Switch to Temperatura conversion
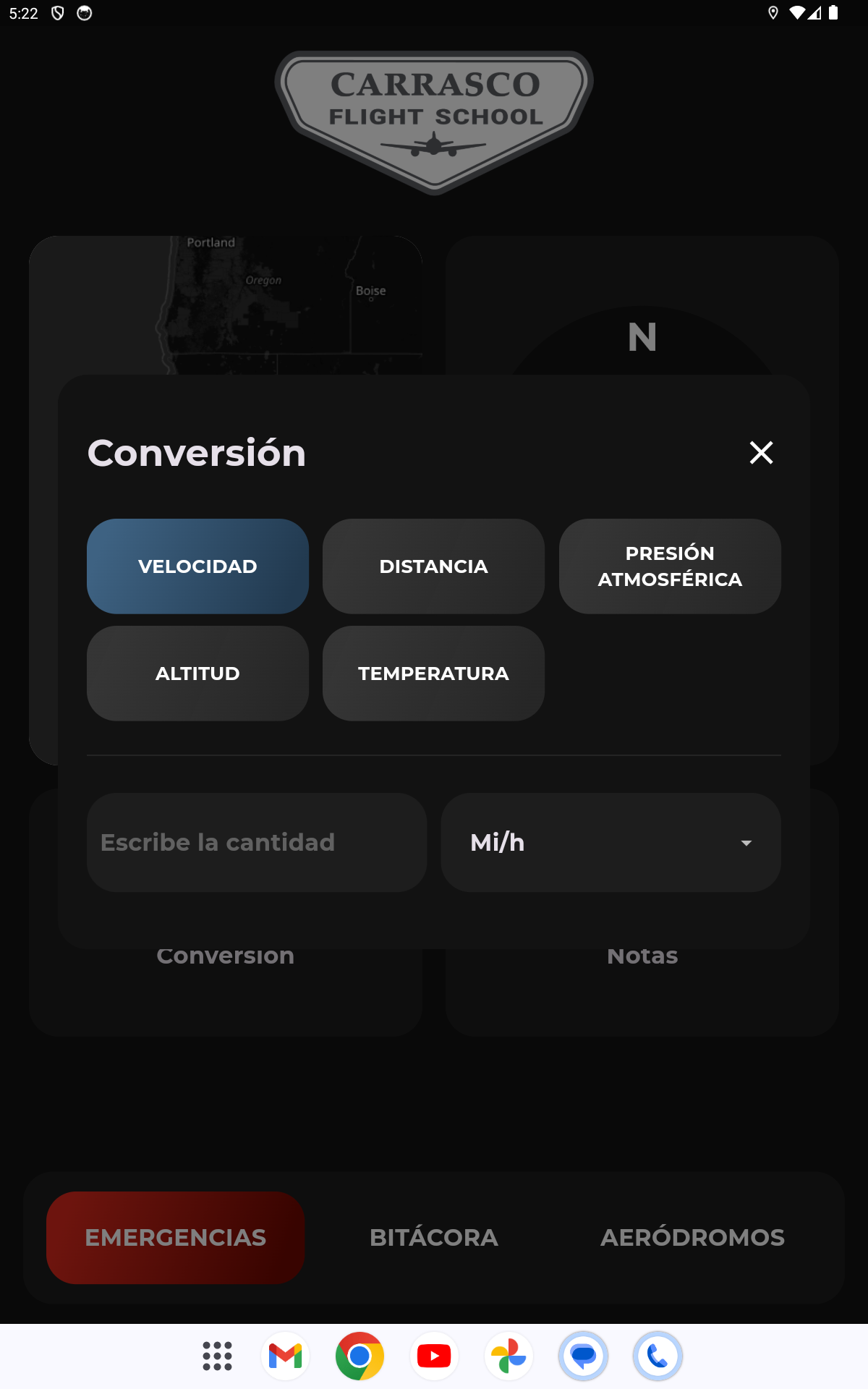This screenshot has width=868, height=1389. (433, 674)
